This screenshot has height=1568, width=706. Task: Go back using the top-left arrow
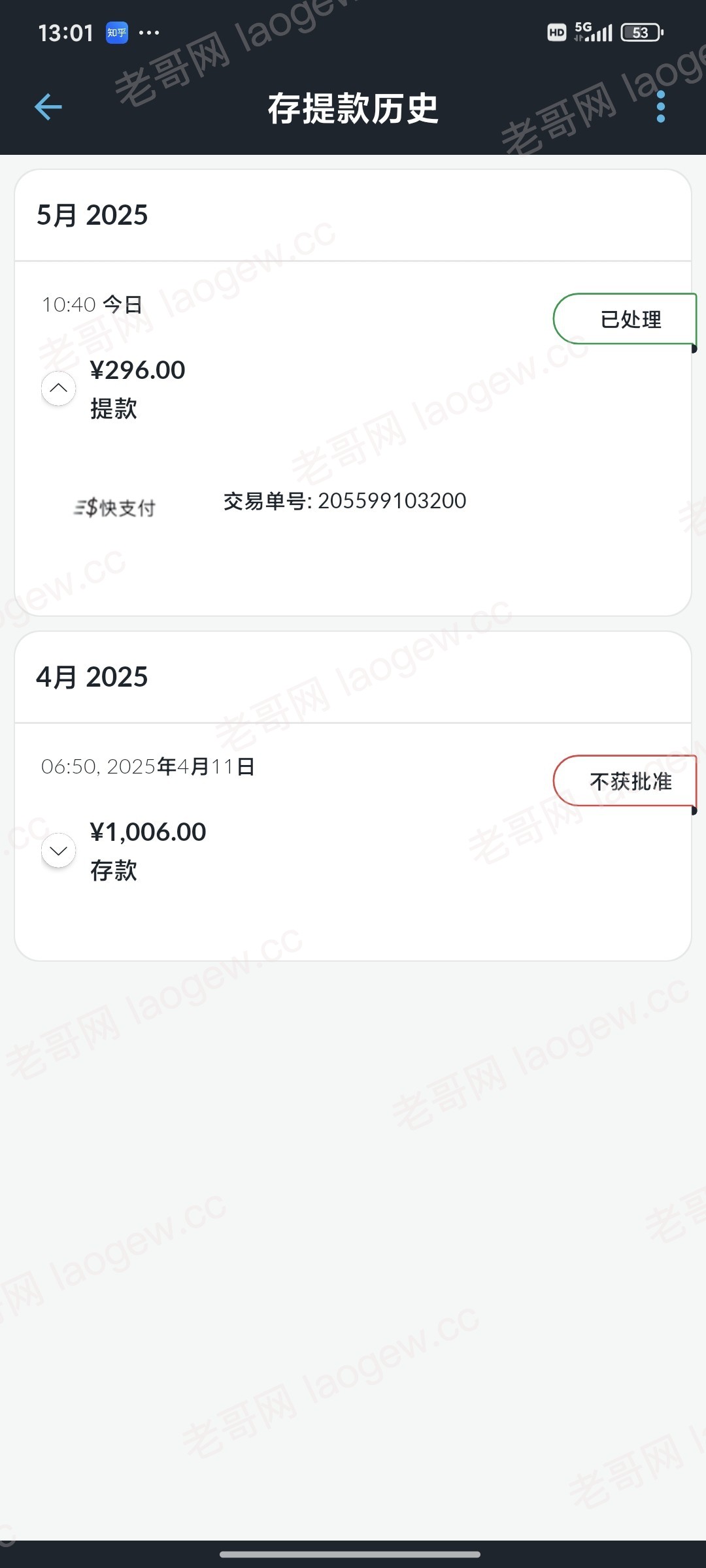pyautogui.click(x=48, y=107)
